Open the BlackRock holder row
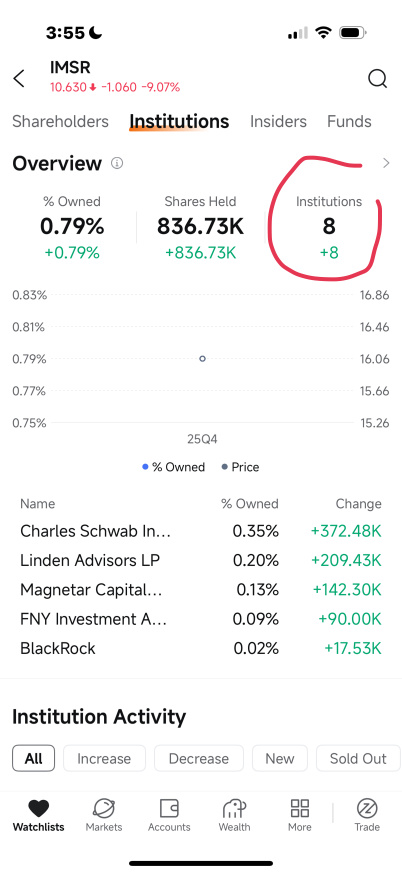402x873 pixels. pyautogui.click(x=200, y=648)
